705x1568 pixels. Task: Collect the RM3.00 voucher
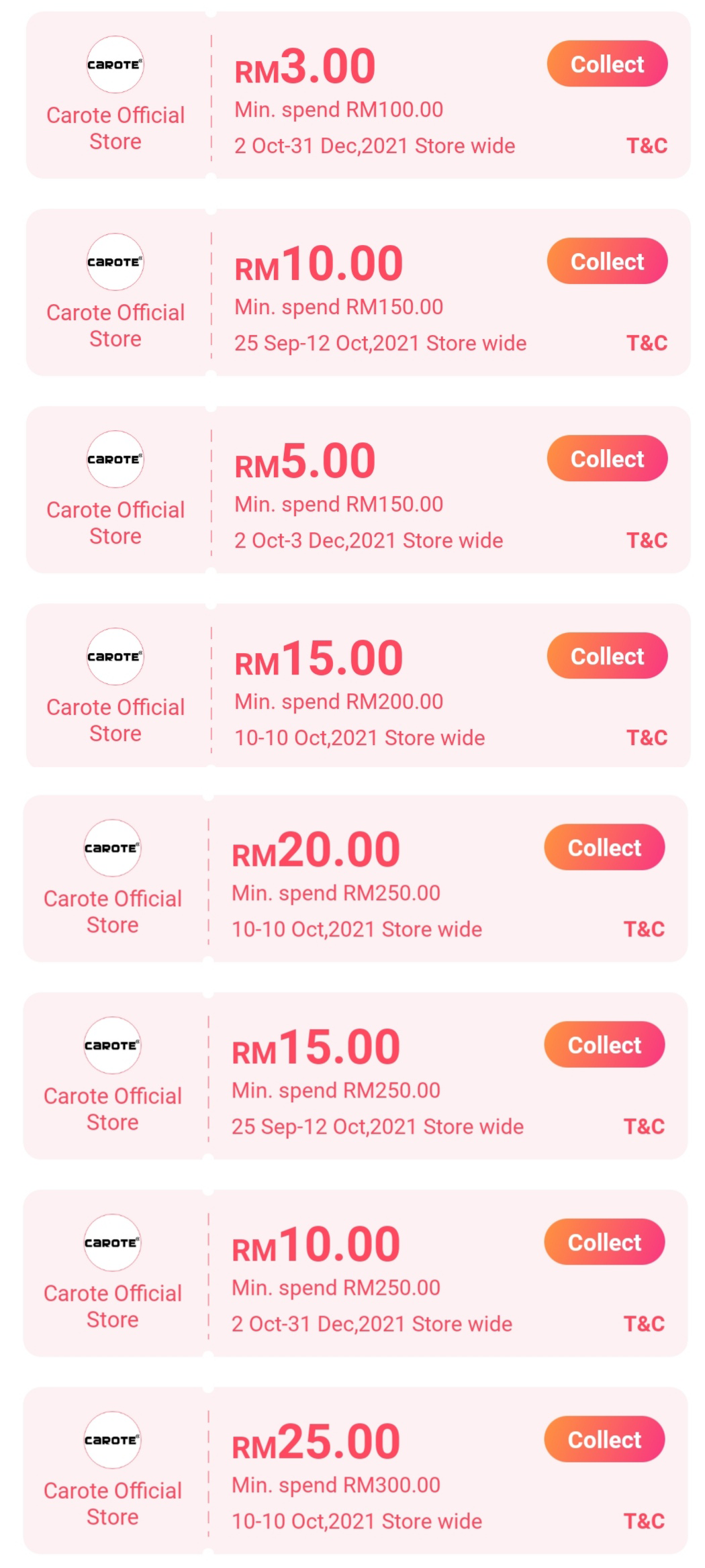click(606, 64)
